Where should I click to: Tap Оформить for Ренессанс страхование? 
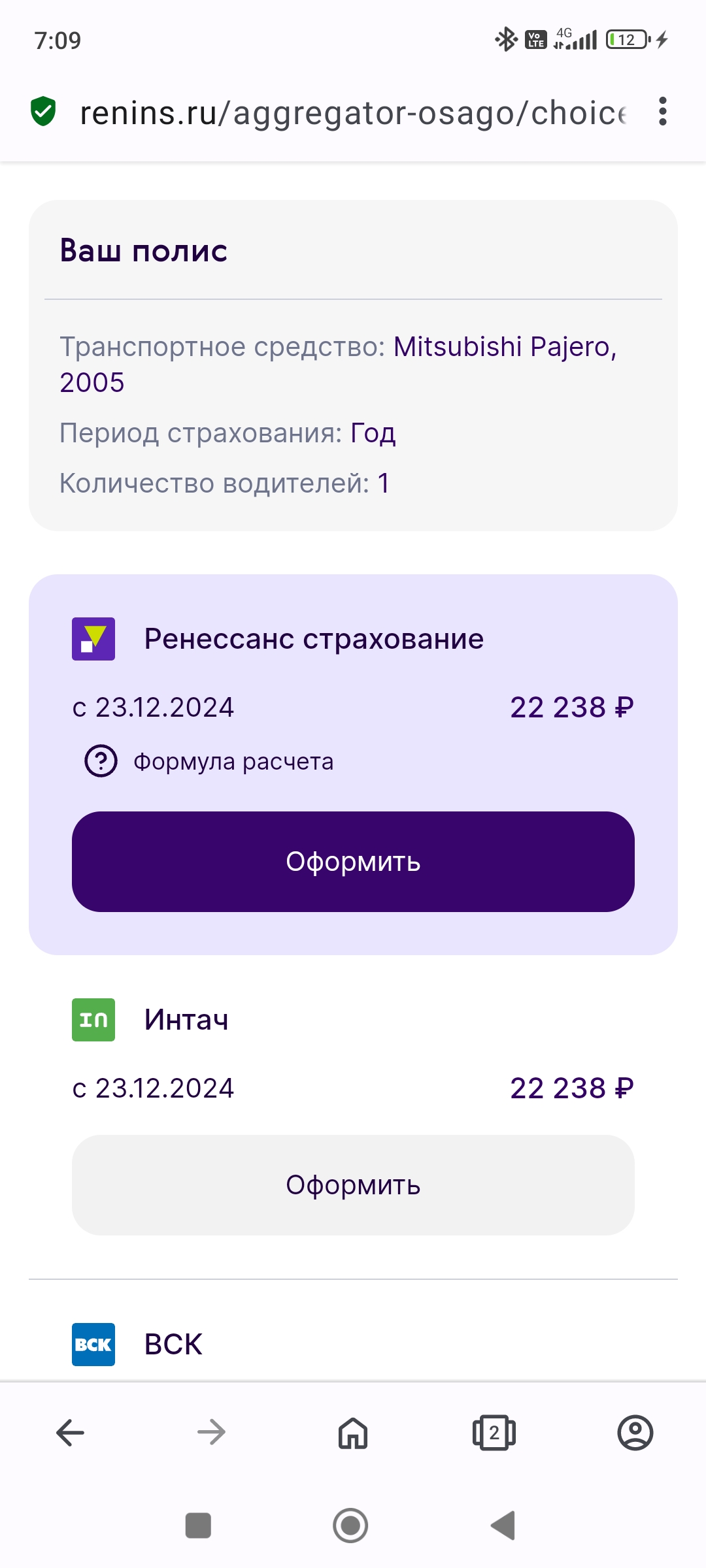click(x=353, y=862)
